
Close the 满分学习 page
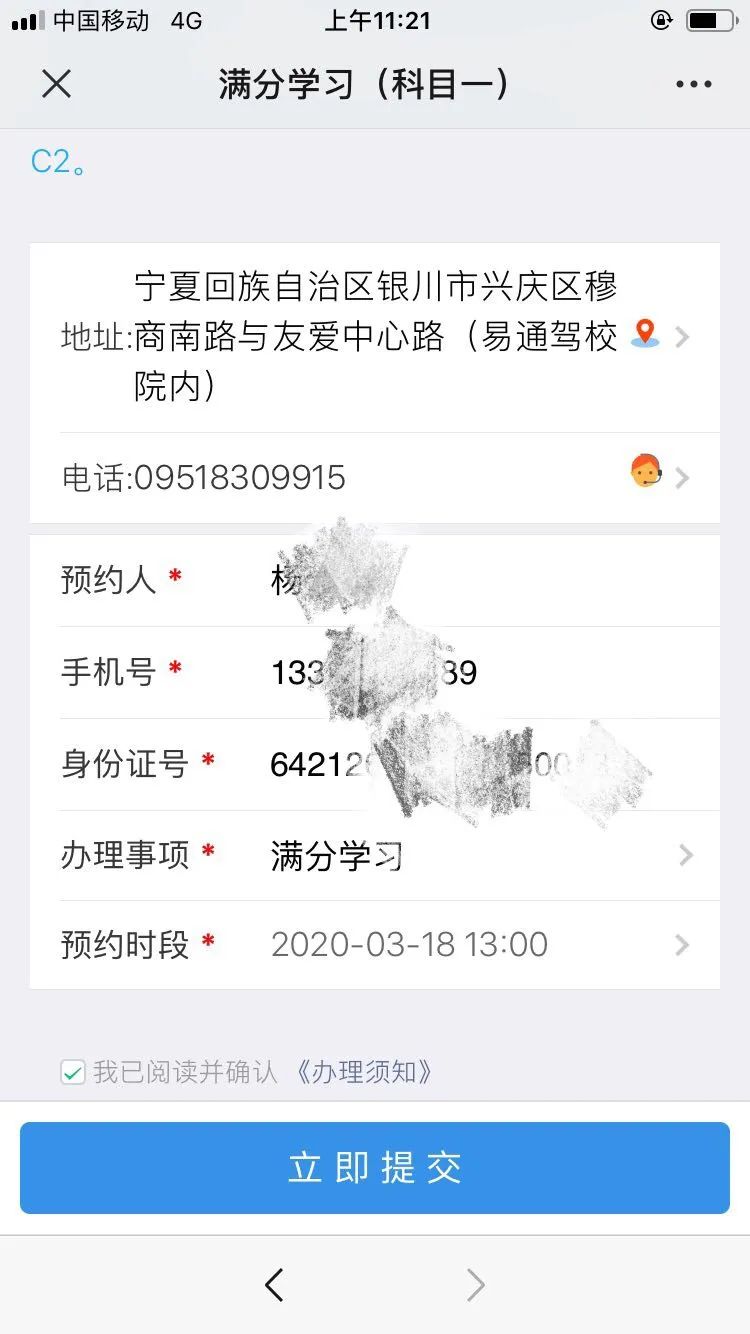(x=57, y=84)
